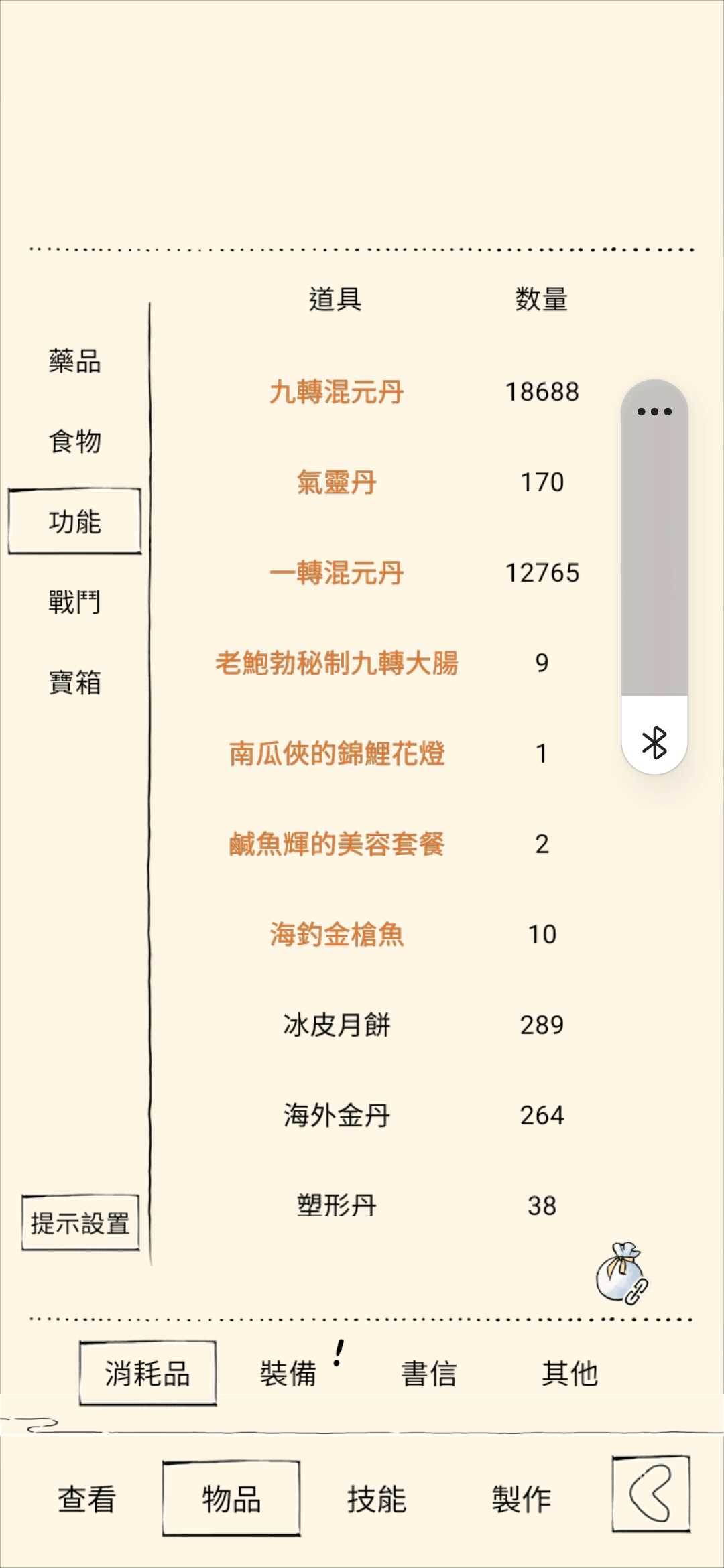Select 冰皮月餅 in the list
724x1568 pixels.
pos(337,1025)
